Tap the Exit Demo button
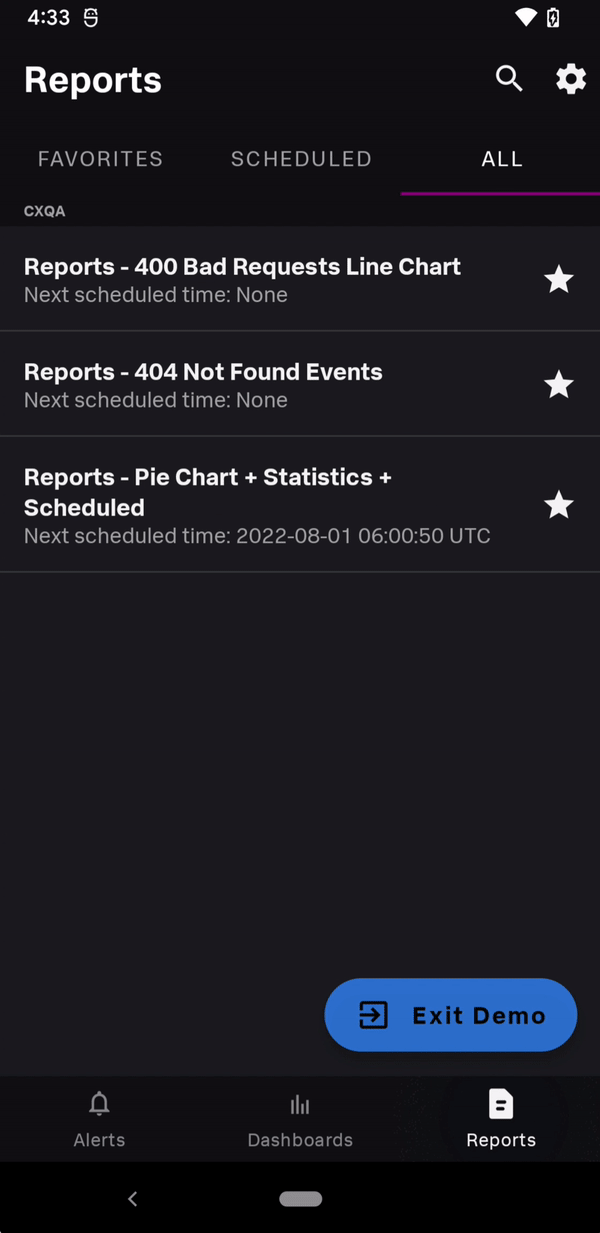This screenshot has width=600, height=1233. [x=451, y=1015]
